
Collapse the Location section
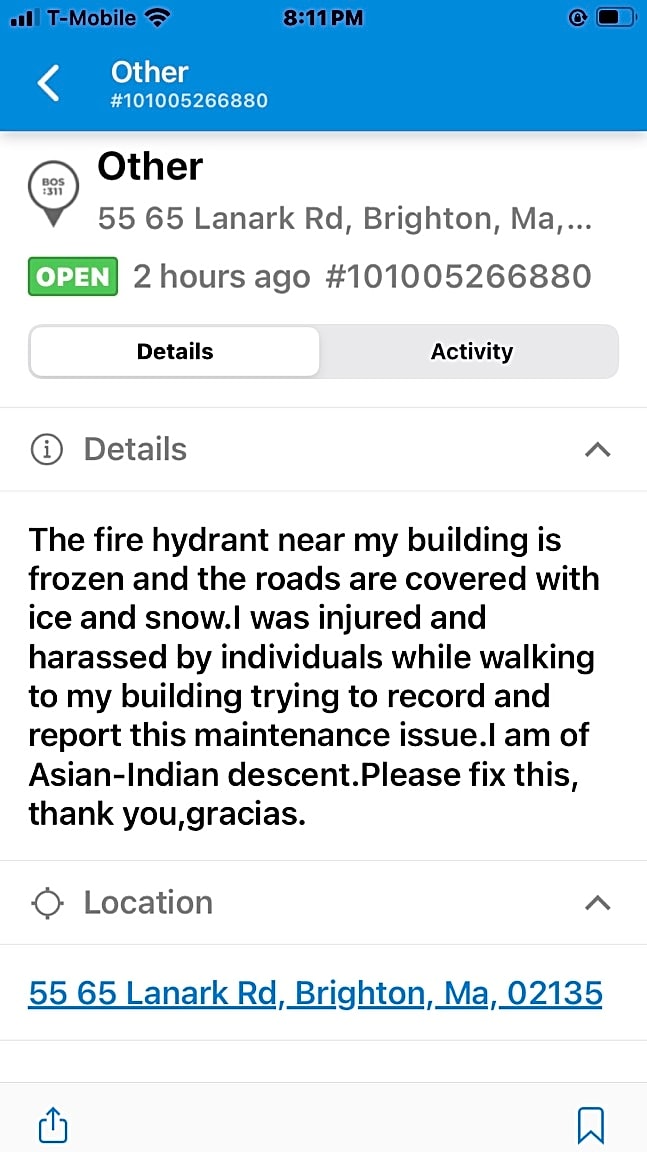coord(597,903)
